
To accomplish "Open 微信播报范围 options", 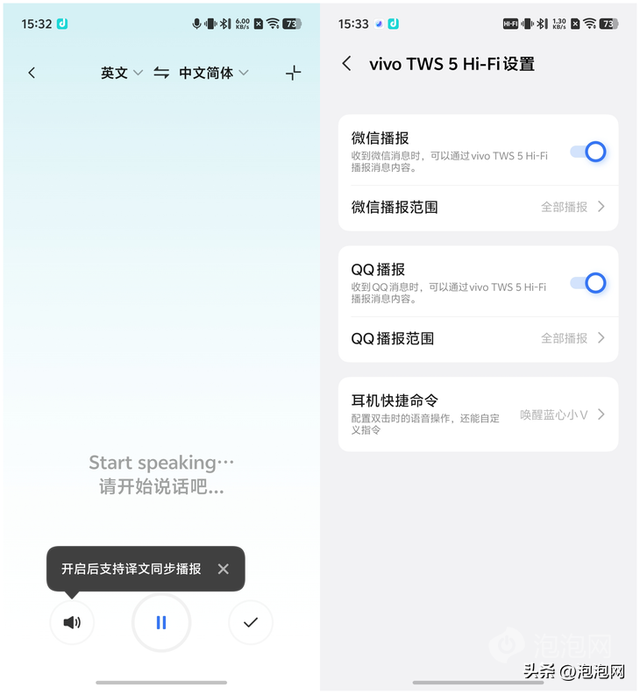I will click(478, 207).
